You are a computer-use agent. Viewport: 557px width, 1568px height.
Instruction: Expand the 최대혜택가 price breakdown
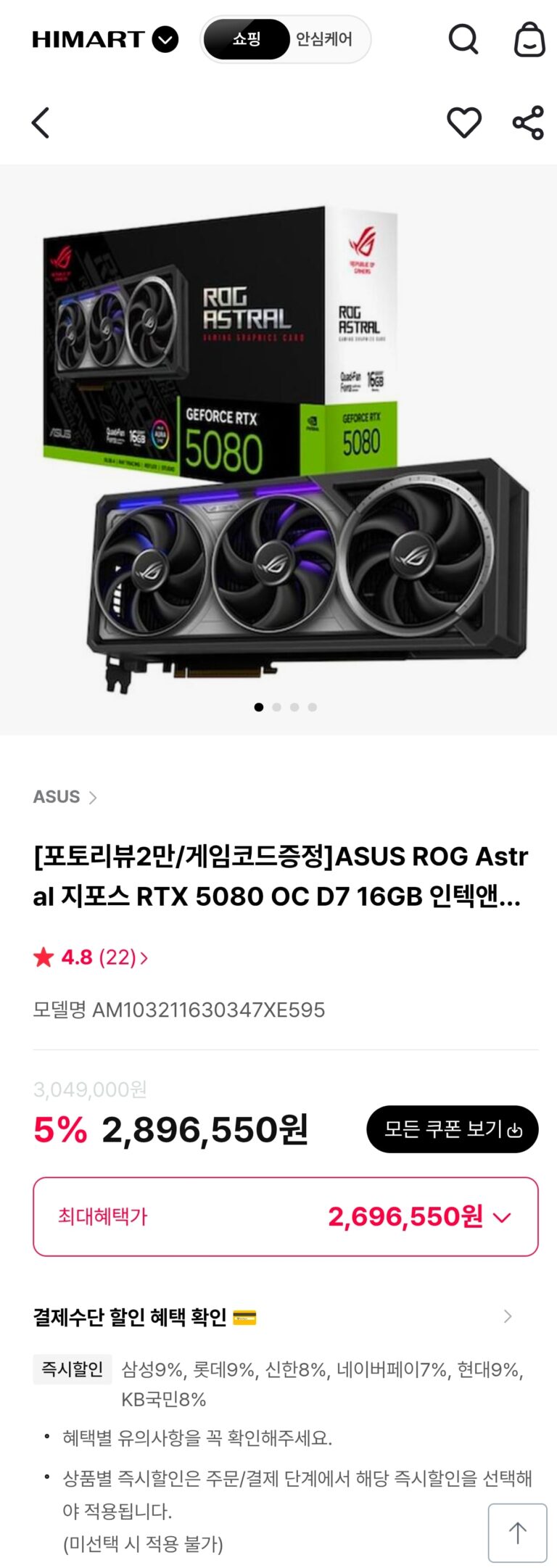(502, 1217)
